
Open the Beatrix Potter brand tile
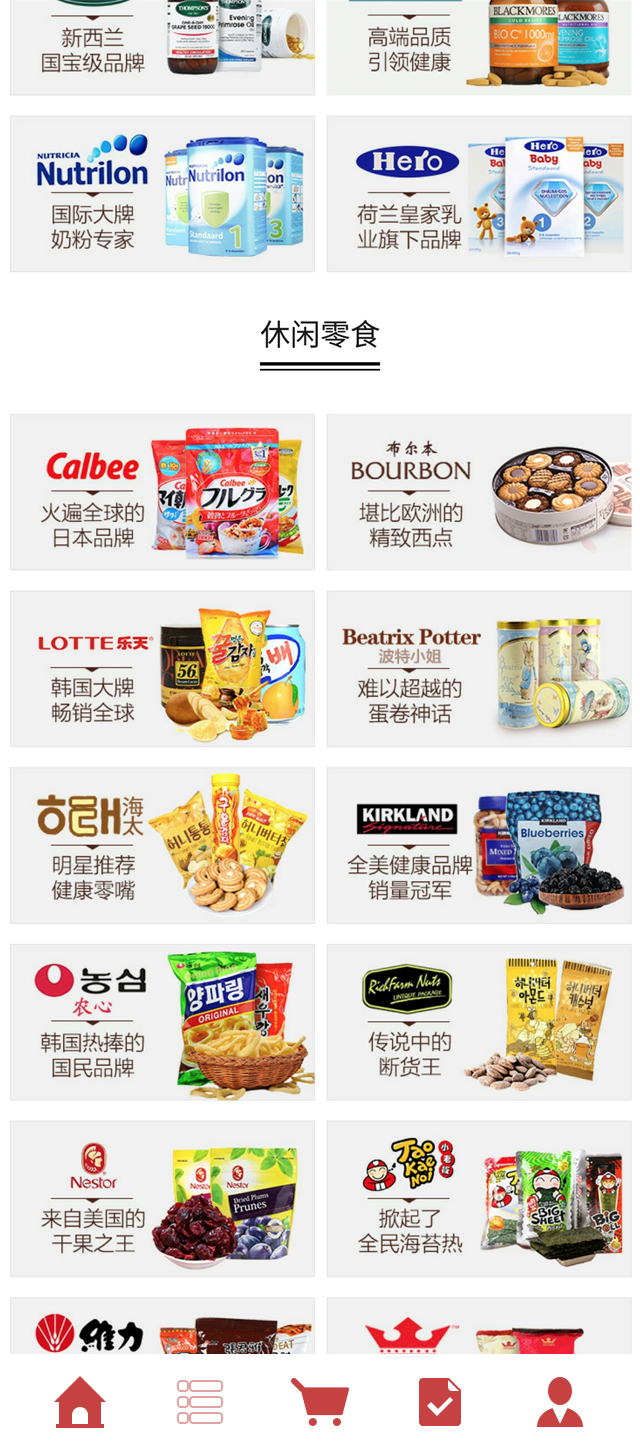(479, 669)
